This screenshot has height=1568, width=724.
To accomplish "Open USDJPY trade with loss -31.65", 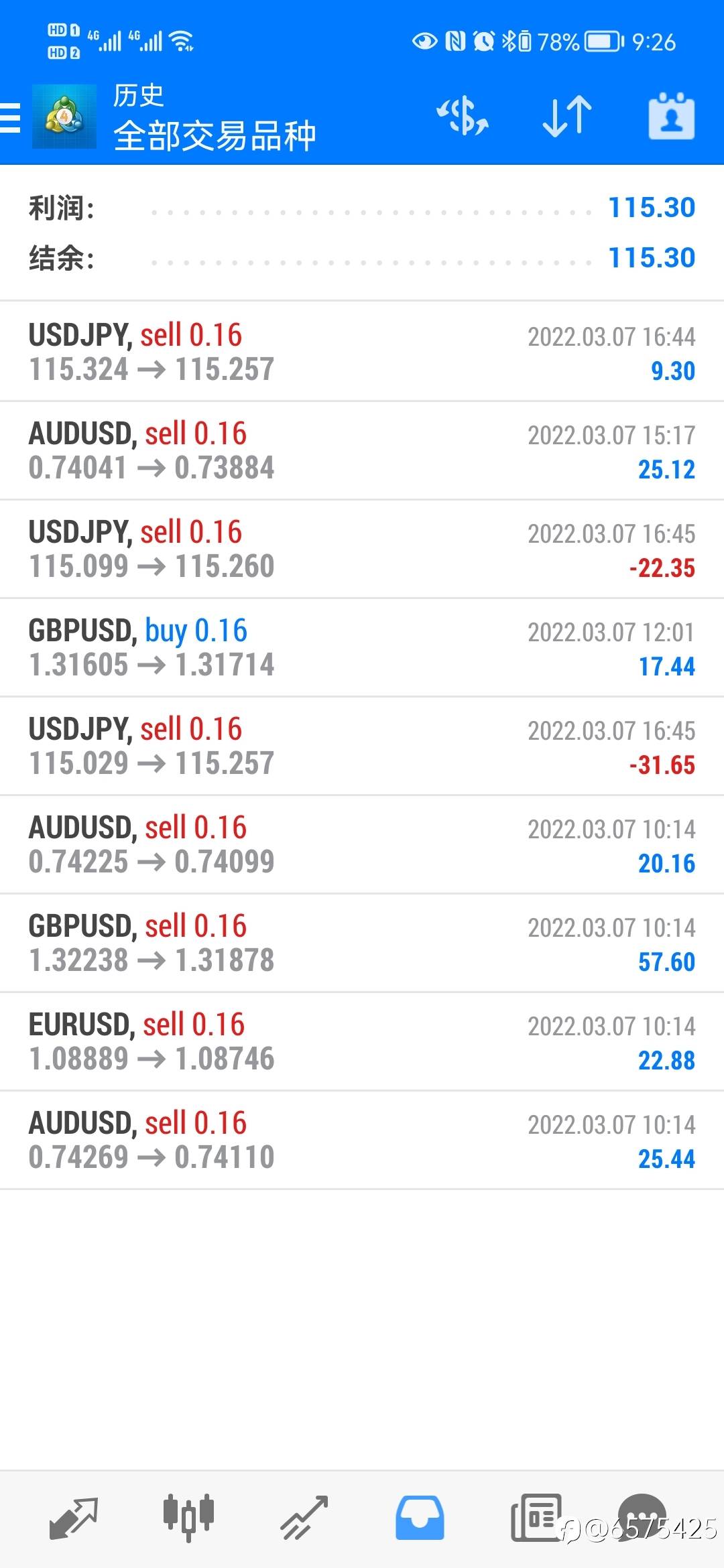I will click(x=362, y=746).
